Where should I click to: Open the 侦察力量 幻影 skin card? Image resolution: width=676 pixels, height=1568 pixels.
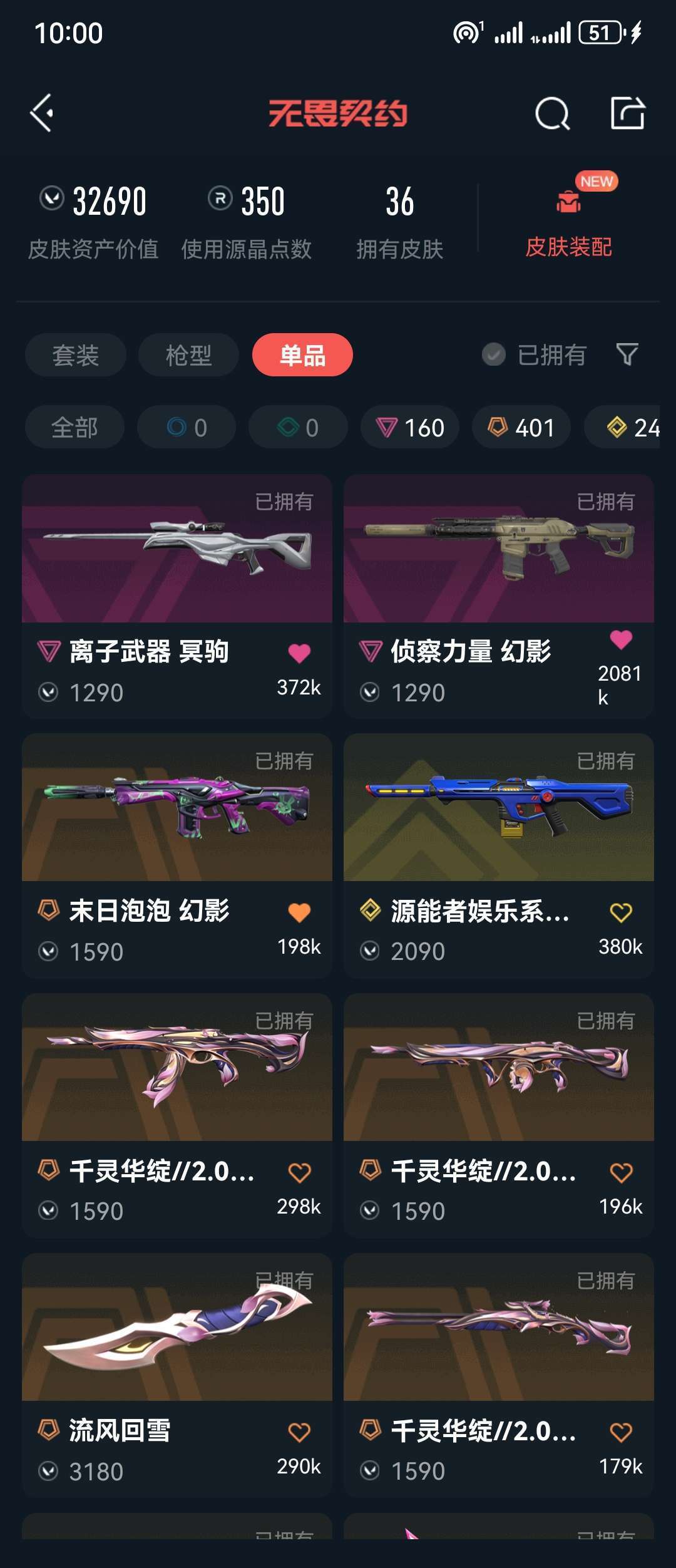(x=499, y=596)
